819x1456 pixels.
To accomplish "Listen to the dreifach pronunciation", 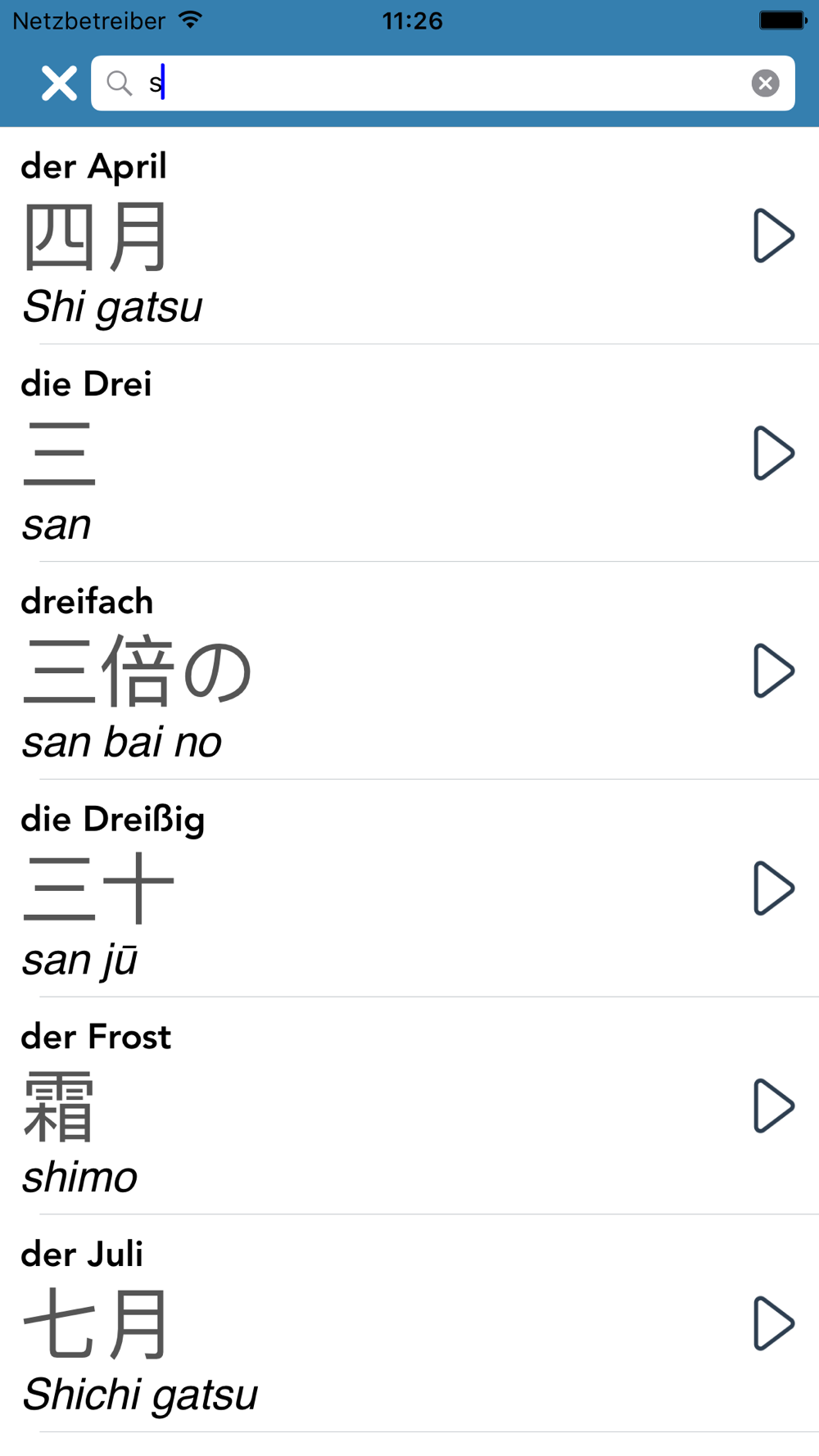I will coord(773,671).
